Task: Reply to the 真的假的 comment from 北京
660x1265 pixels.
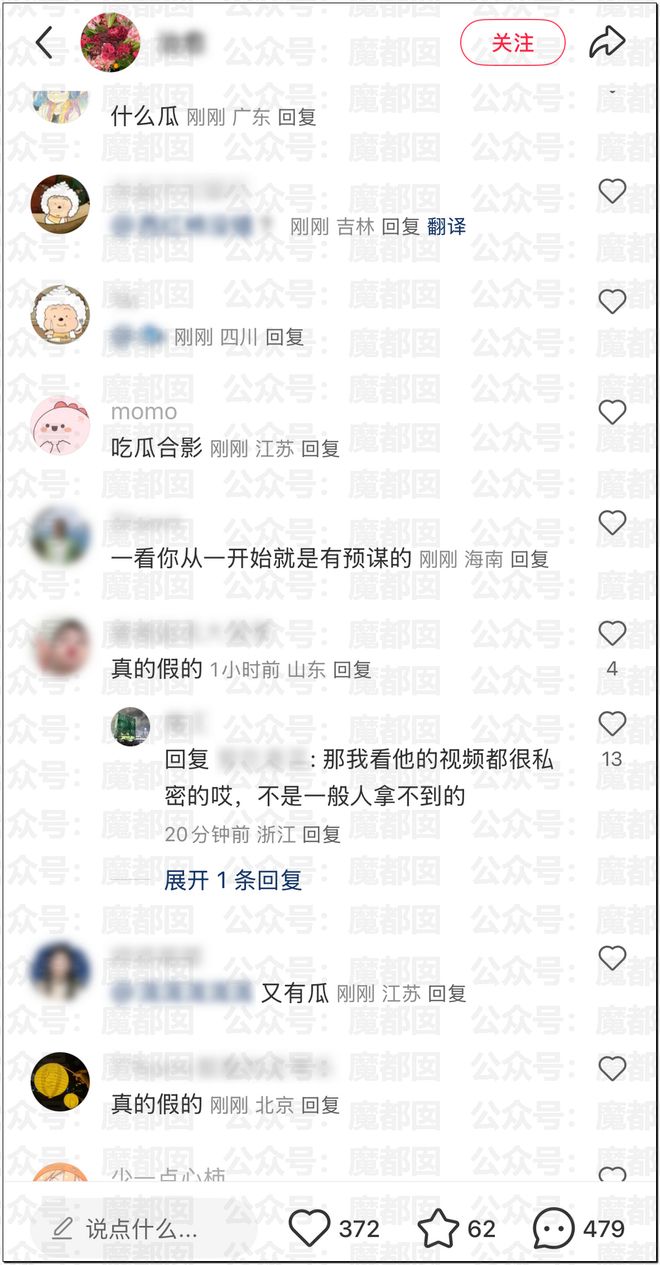Action: point(320,1105)
